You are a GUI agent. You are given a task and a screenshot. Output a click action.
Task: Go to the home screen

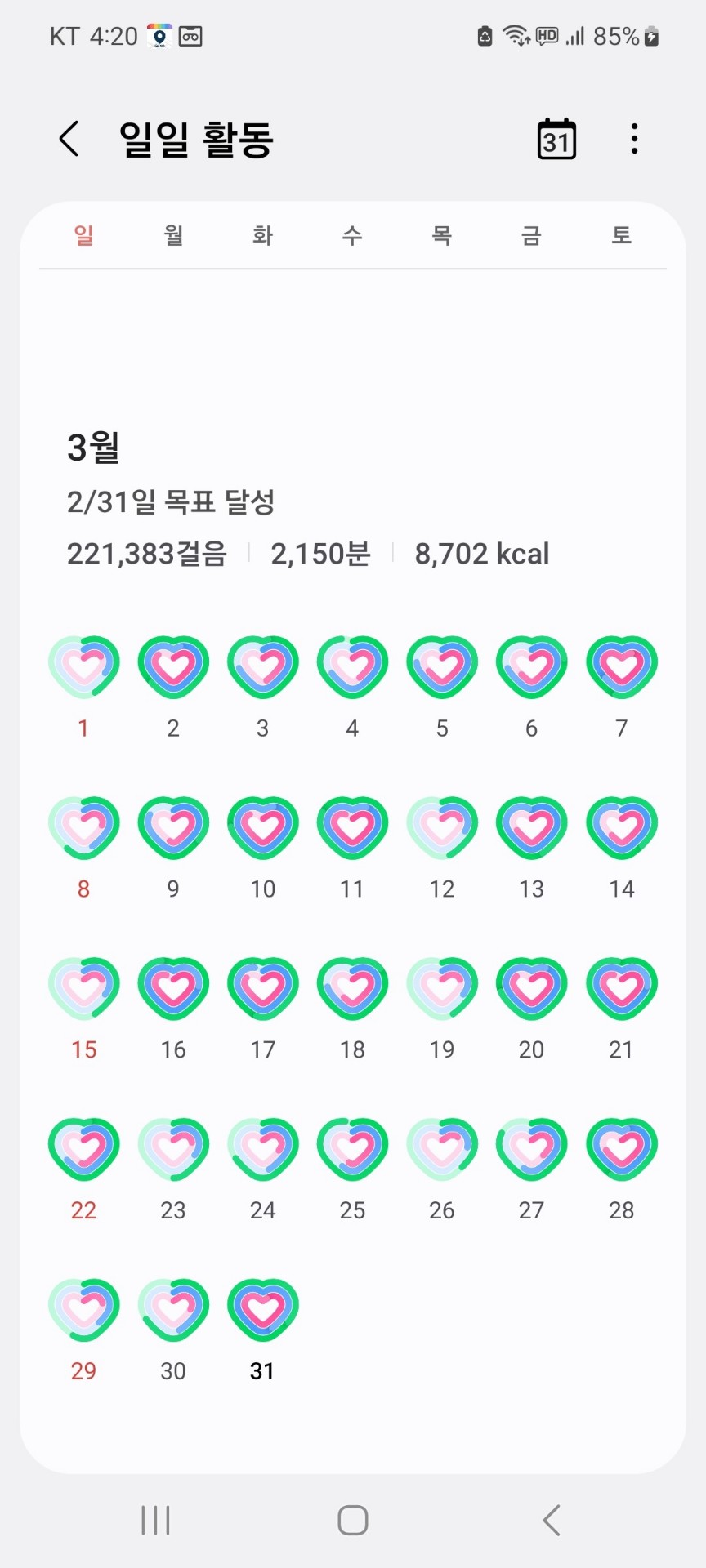[x=353, y=1521]
